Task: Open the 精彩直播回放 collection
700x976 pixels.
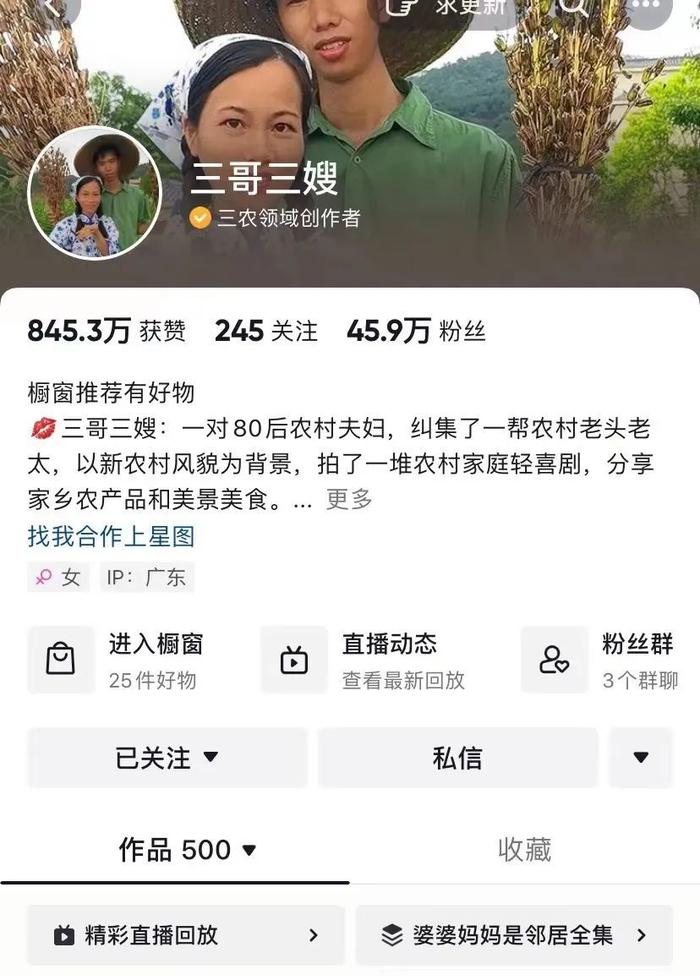Action: (x=185, y=935)
